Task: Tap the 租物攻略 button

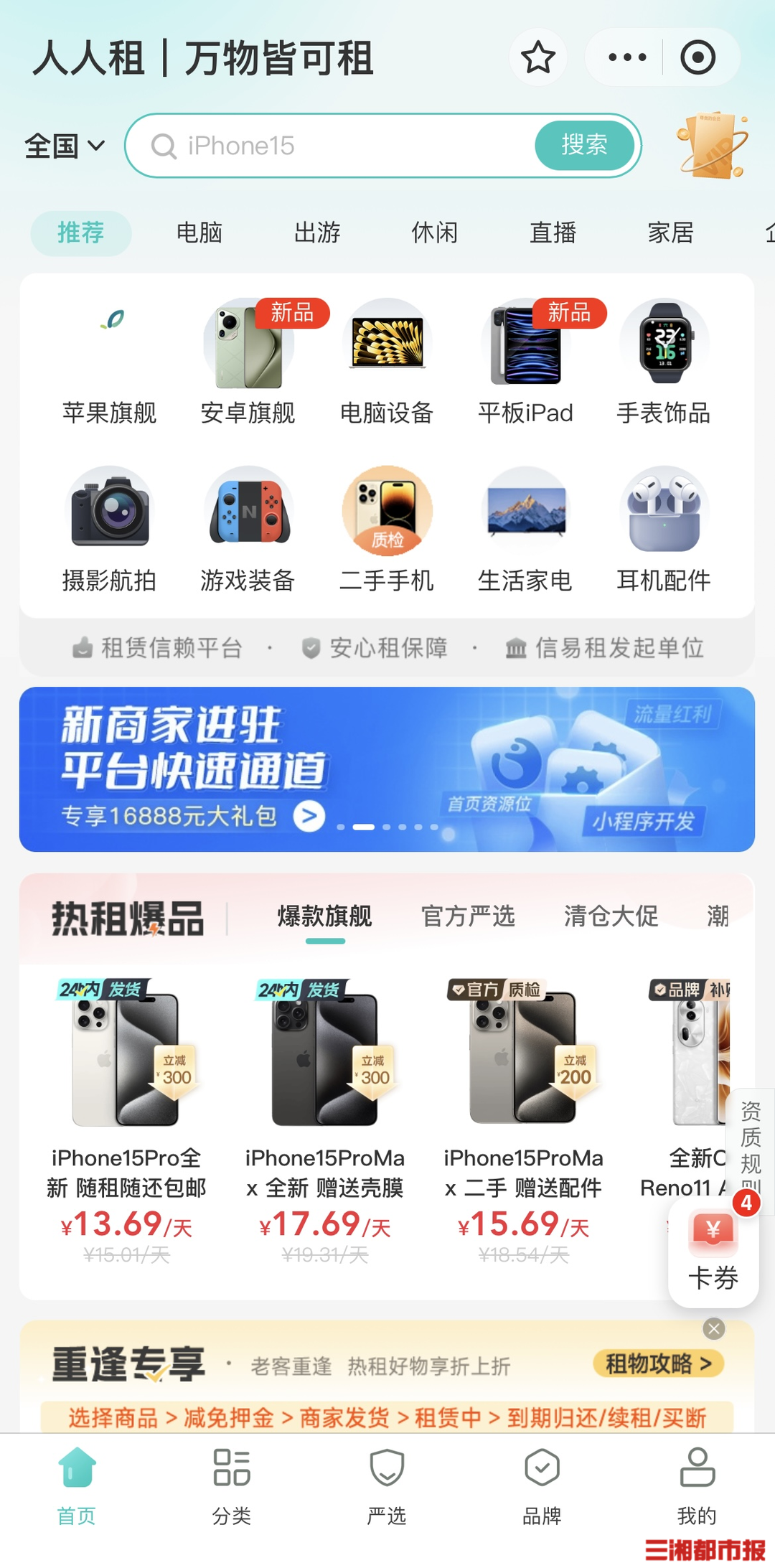Action: [658, 1363]
